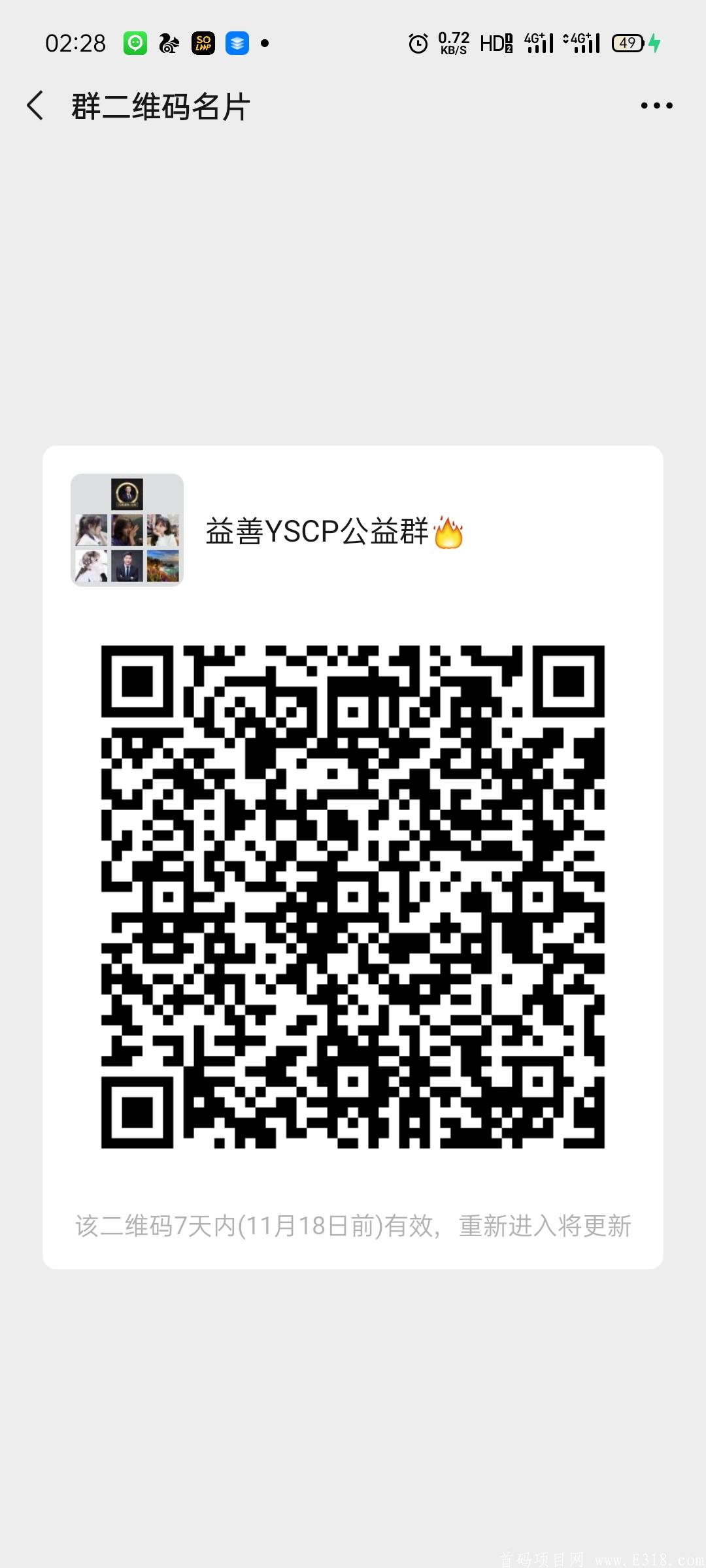
Task: Tap the clock showing 02:28
Action: pyautogui.click(x=75, y=42)
